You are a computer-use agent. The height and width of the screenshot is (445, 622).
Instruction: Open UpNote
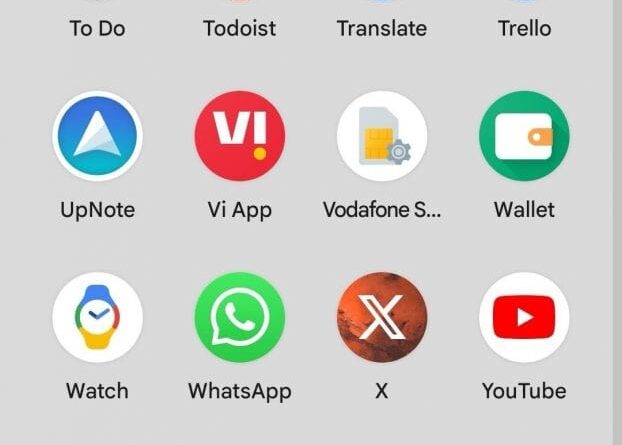pyautogui.click(x=97, y=137)
